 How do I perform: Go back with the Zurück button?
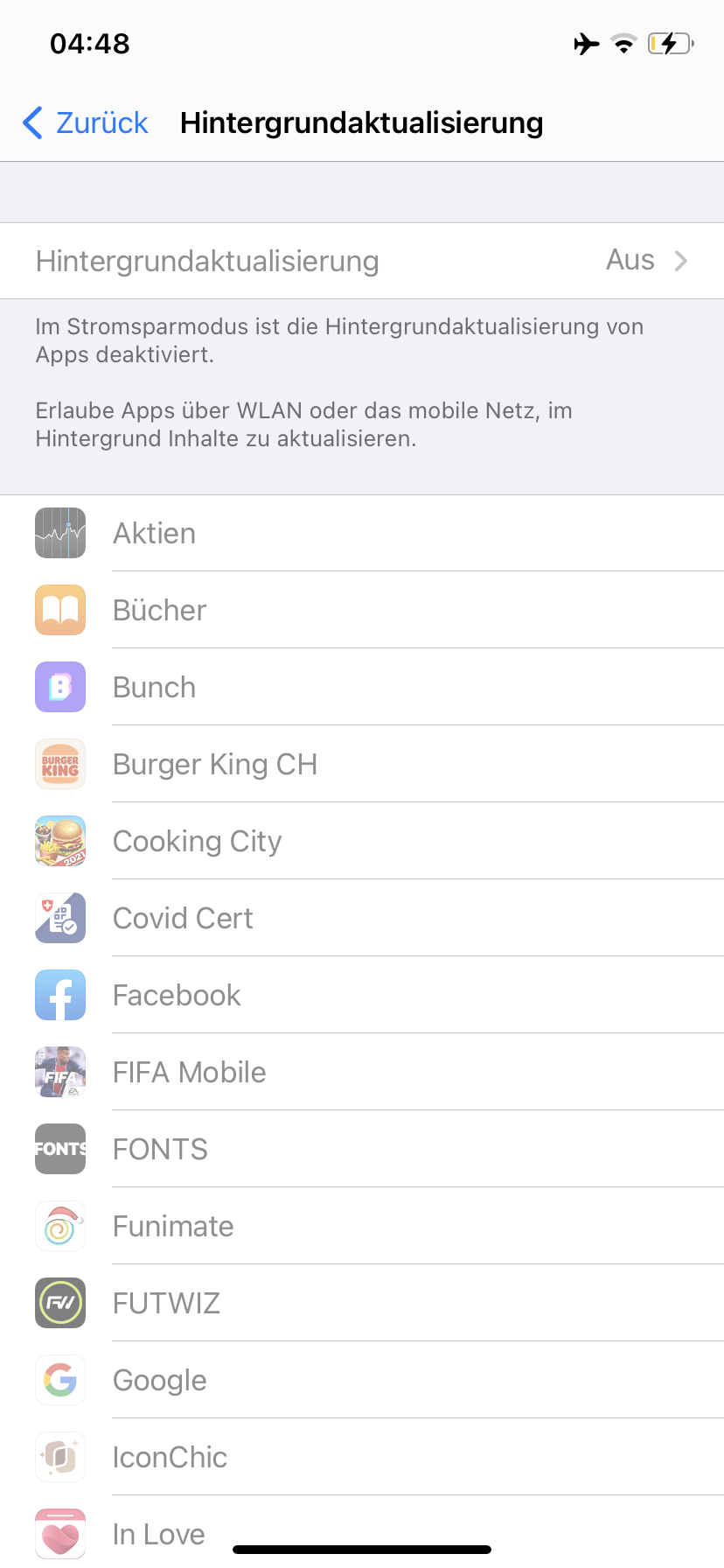(86, 123)
